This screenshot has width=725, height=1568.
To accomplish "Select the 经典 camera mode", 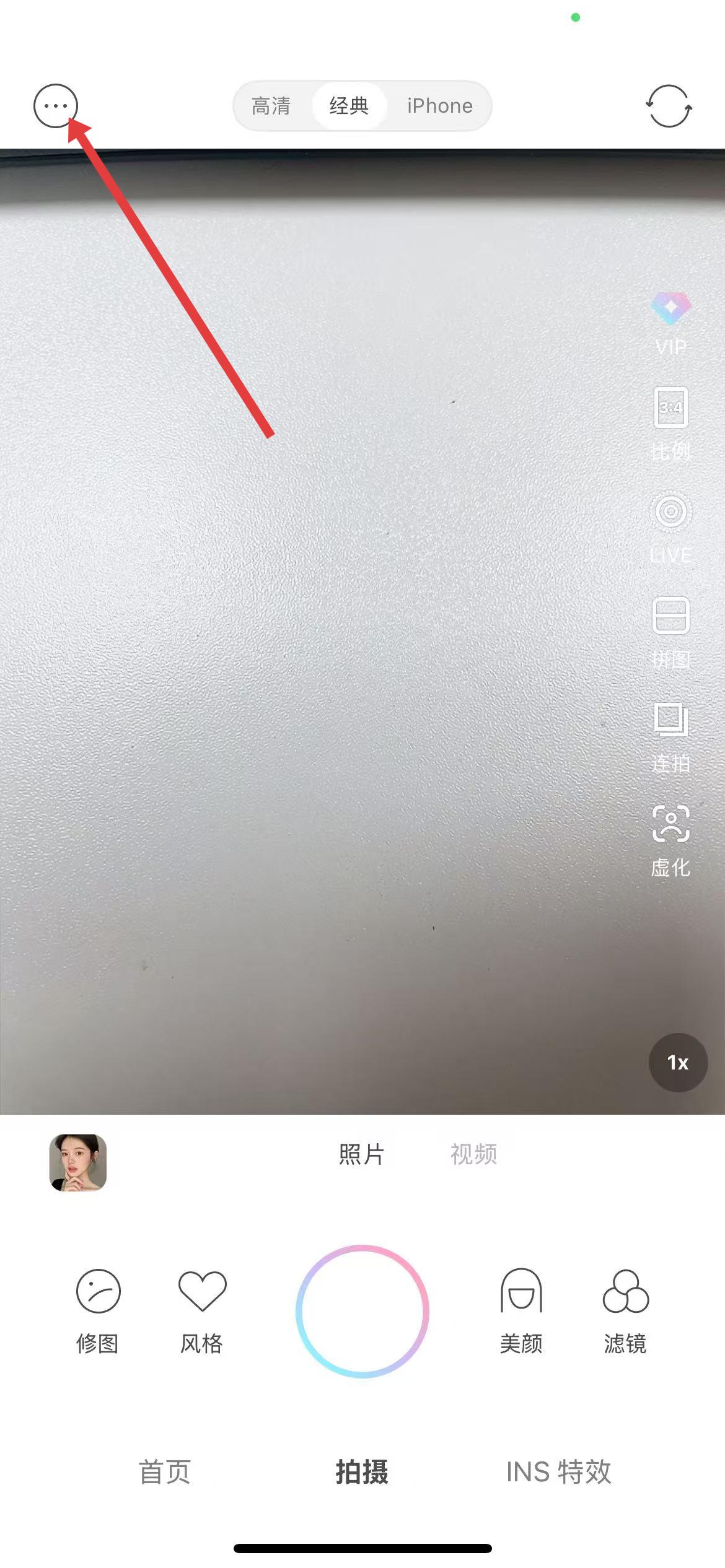I will point(349,106).
